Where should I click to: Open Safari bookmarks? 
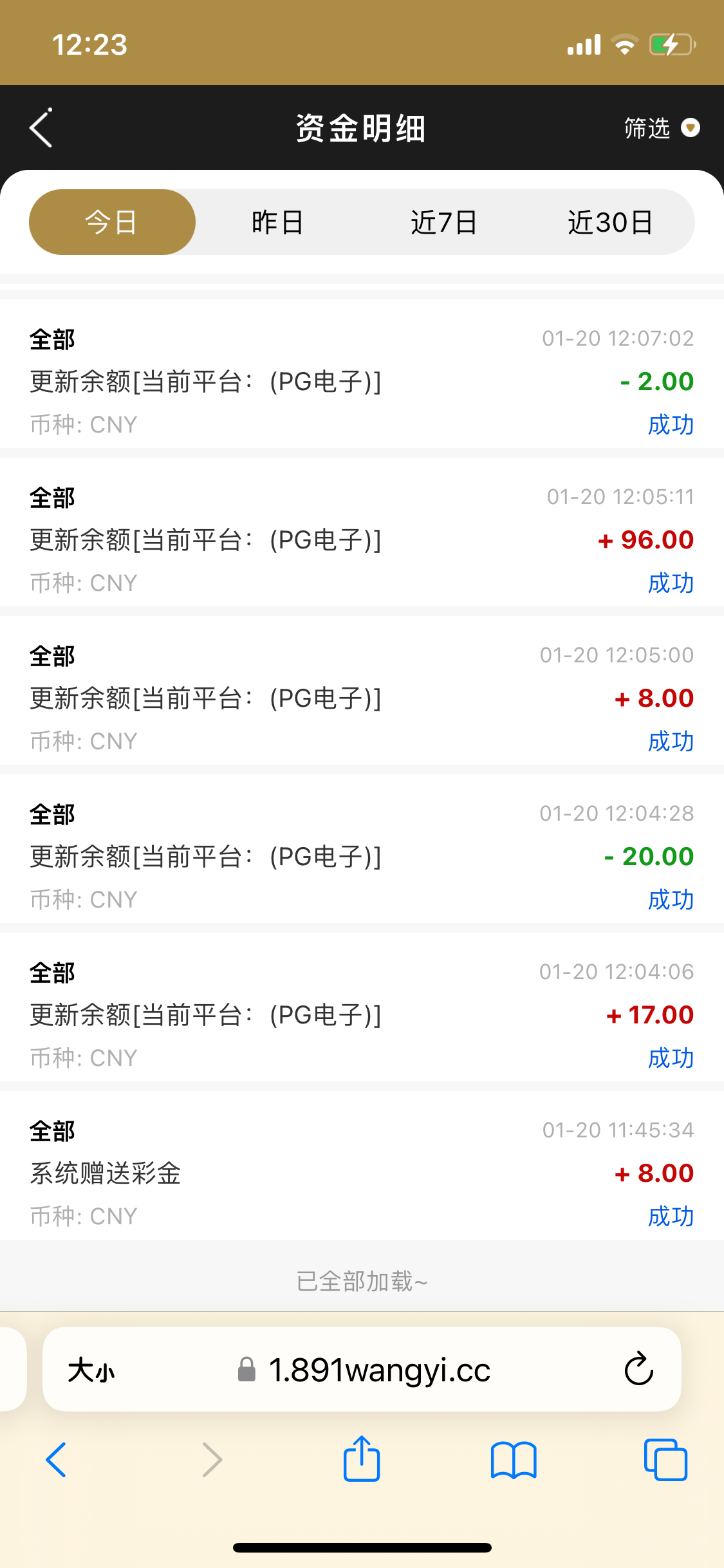tap(514, 1460)
